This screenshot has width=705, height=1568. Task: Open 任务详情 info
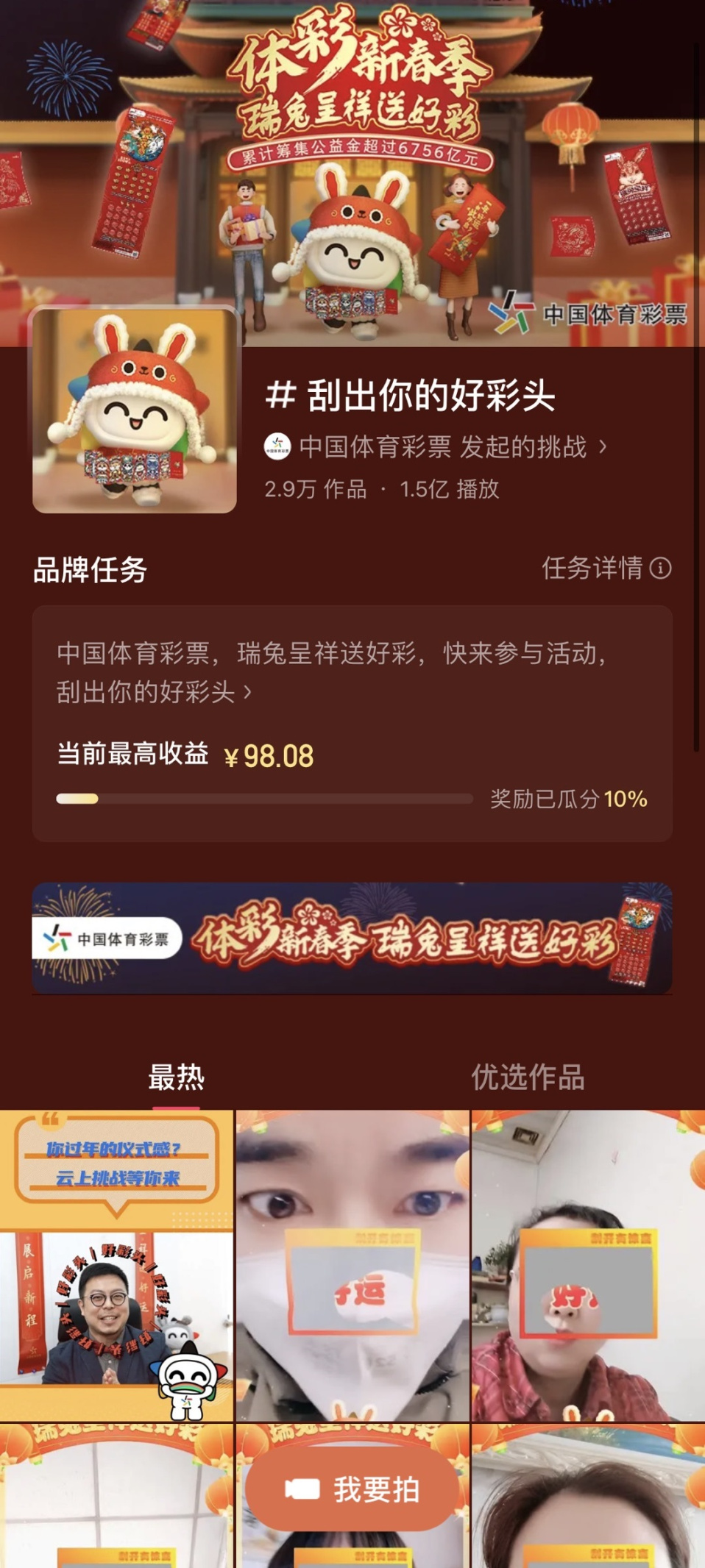tap(606, 569)
